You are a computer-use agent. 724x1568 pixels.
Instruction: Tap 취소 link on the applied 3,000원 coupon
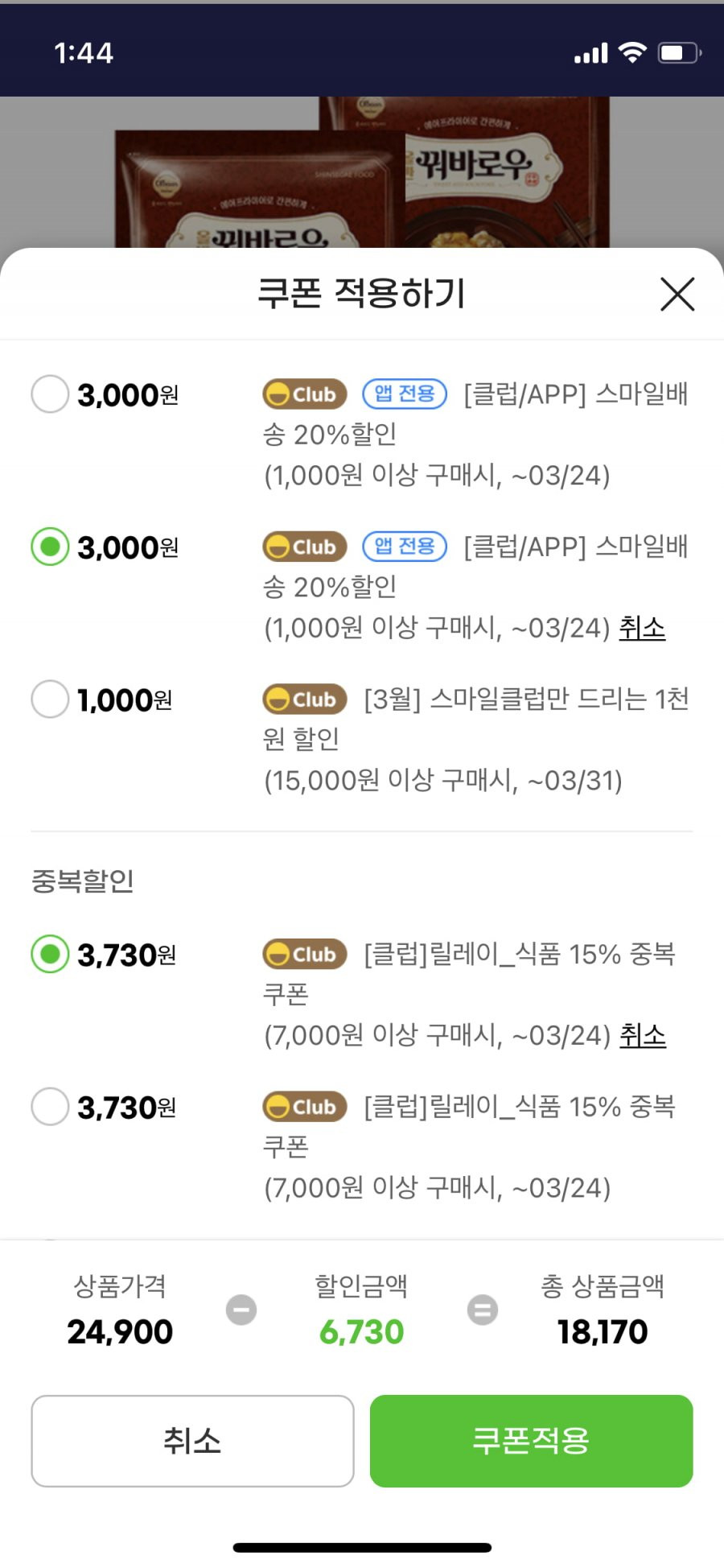(642, 628)
